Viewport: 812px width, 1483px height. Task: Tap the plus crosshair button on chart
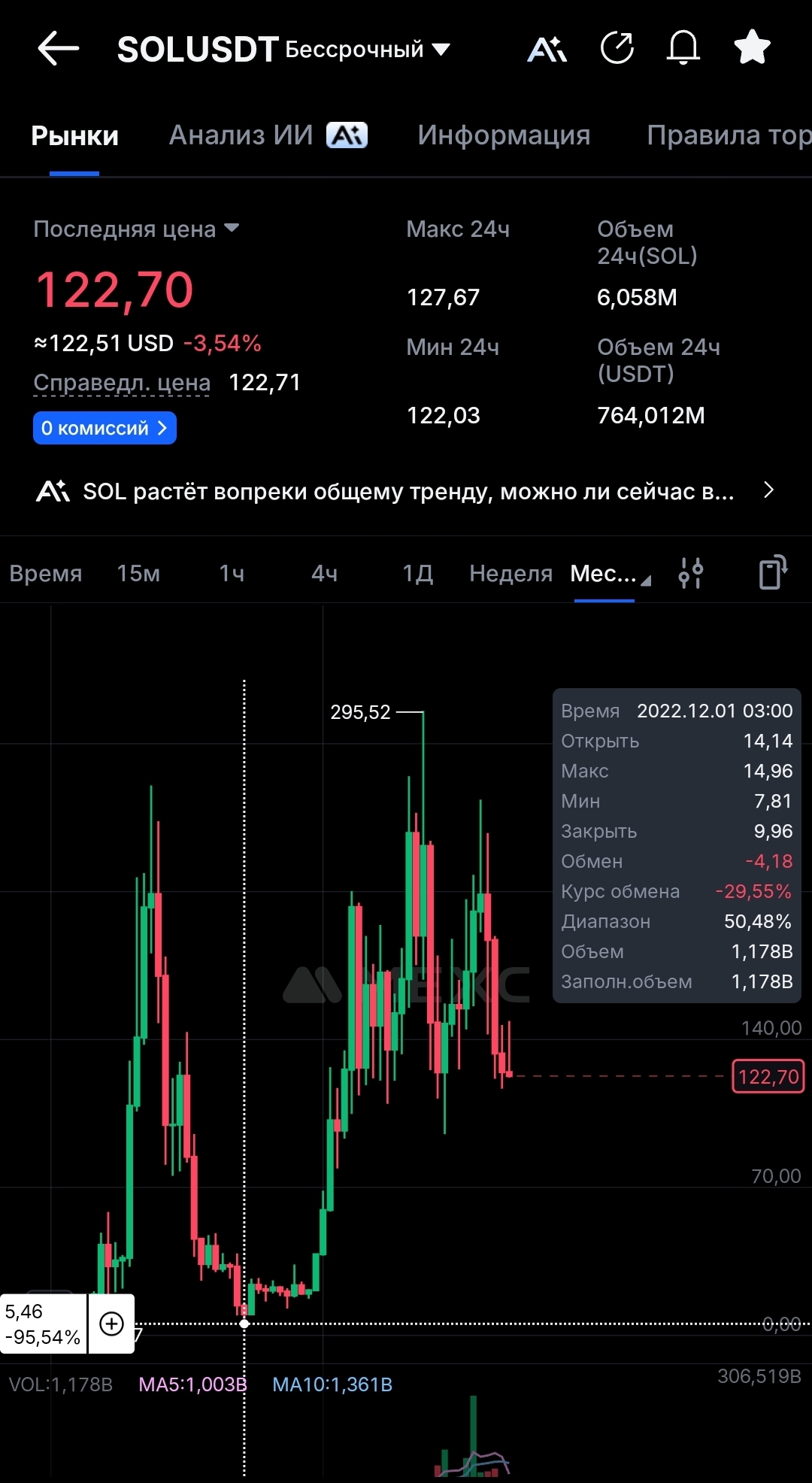111,1324
